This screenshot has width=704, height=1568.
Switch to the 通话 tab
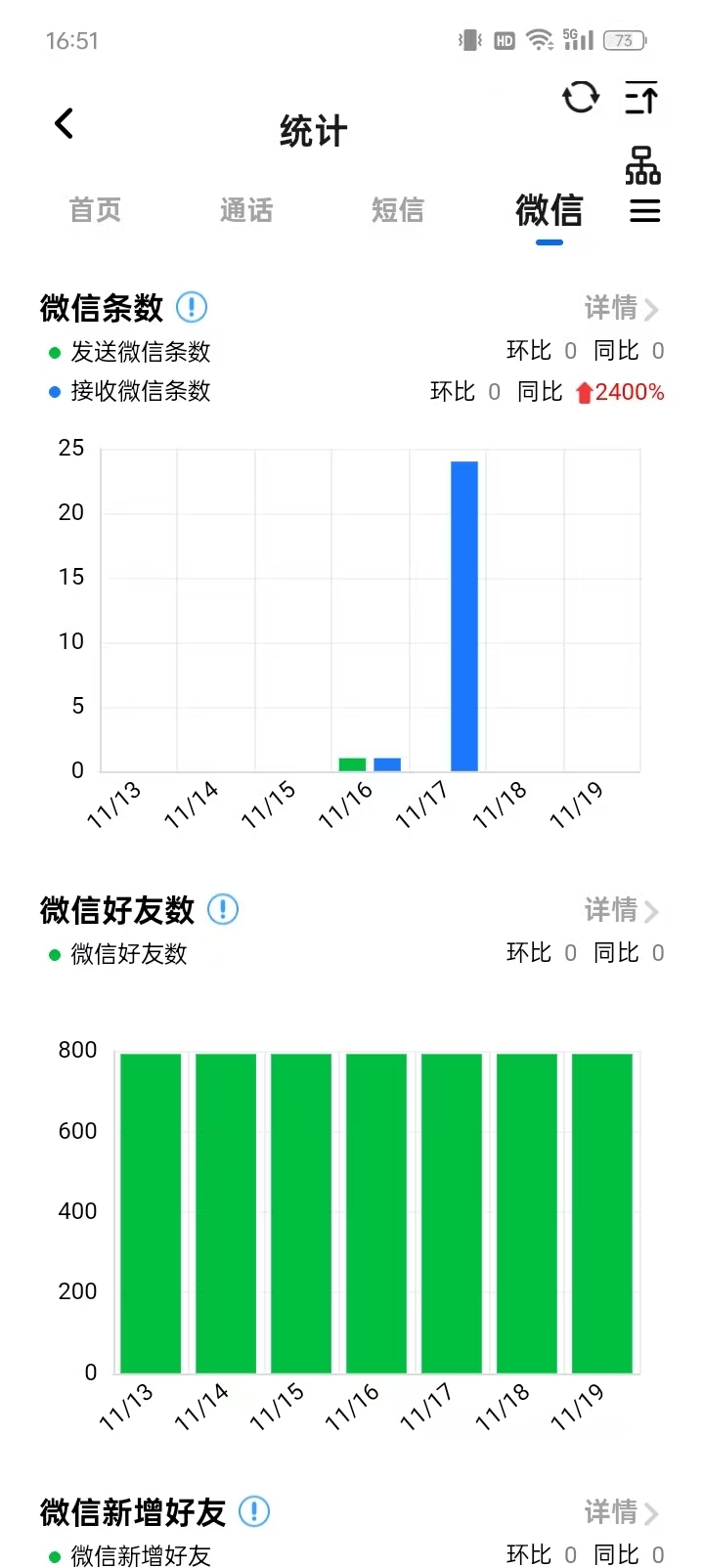[x=245, y=211]
